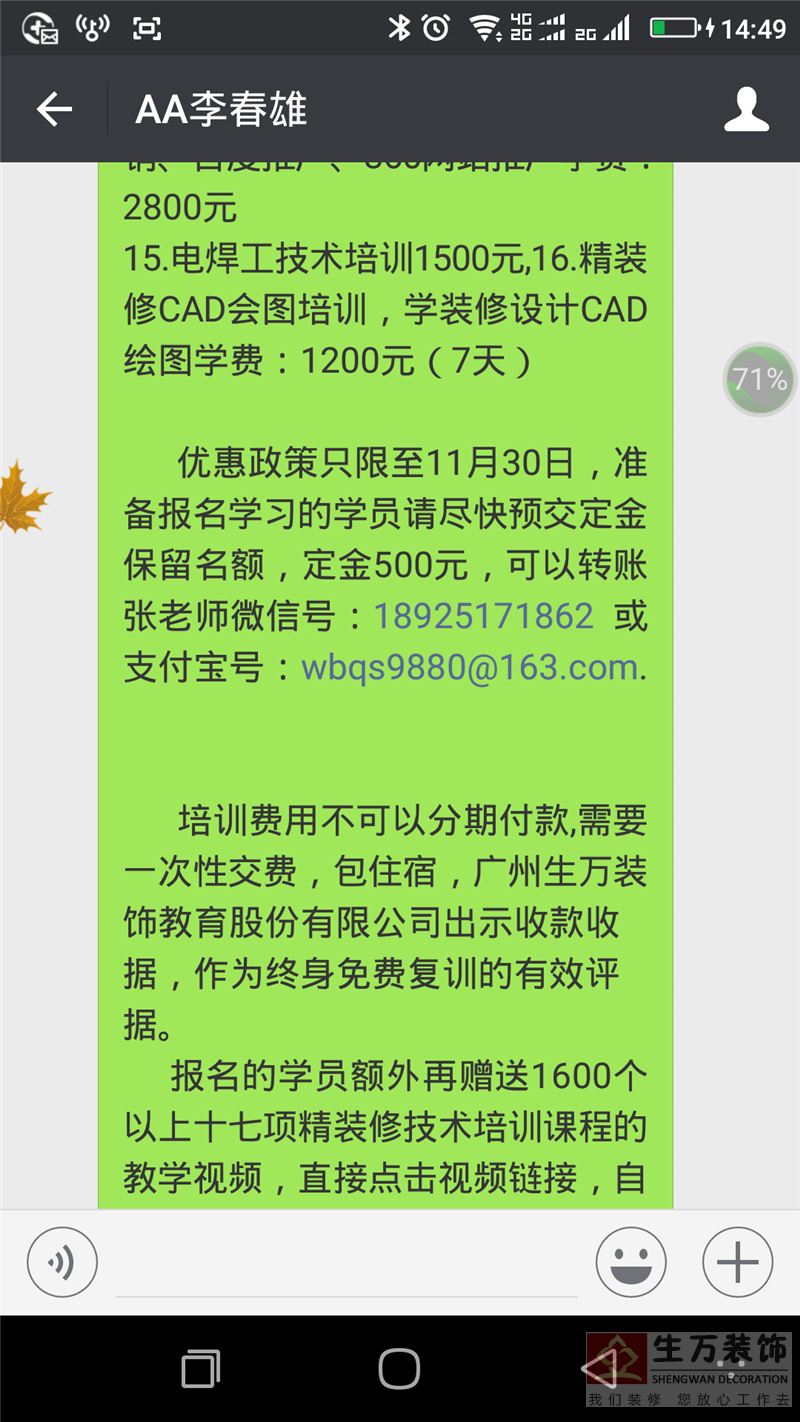The width and height of the screenshot is (800, 1422).
Task: Open recent apps from the navigation bar
Action: (200, 1368)
